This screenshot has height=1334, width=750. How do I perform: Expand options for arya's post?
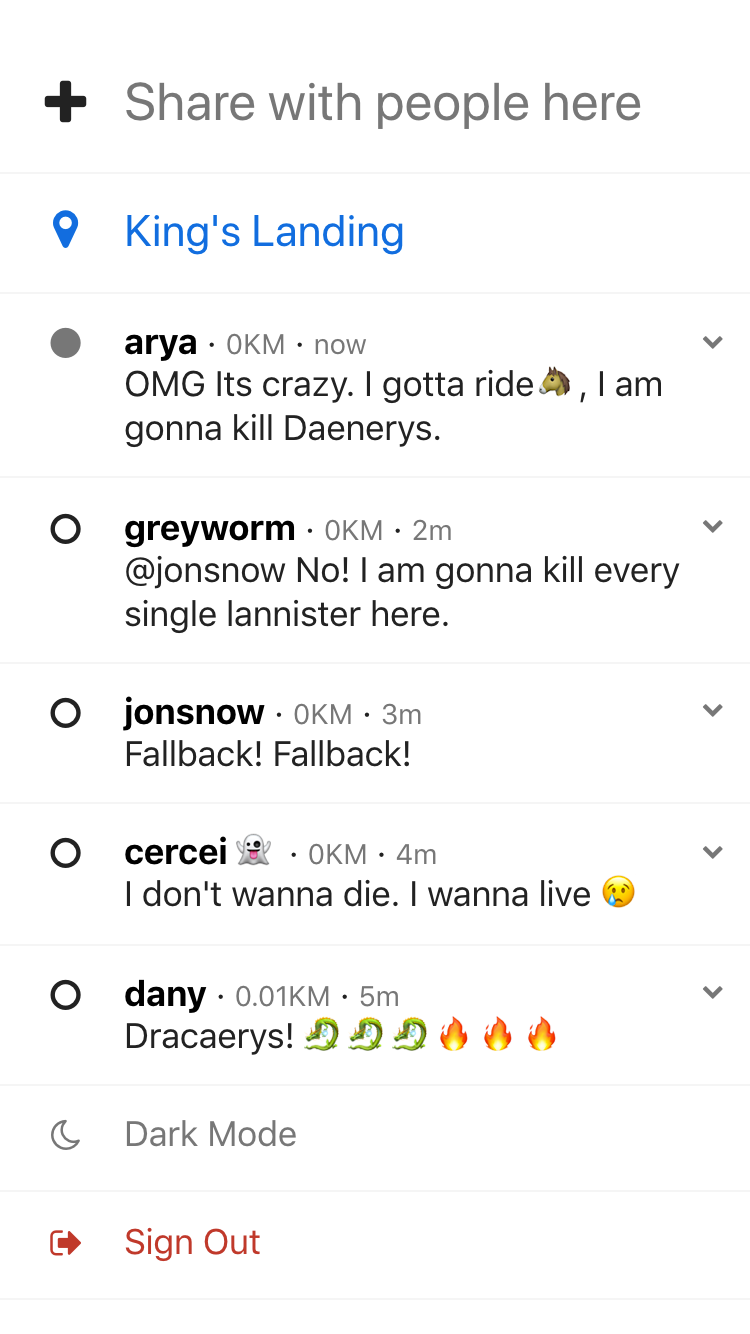[712, 343]
